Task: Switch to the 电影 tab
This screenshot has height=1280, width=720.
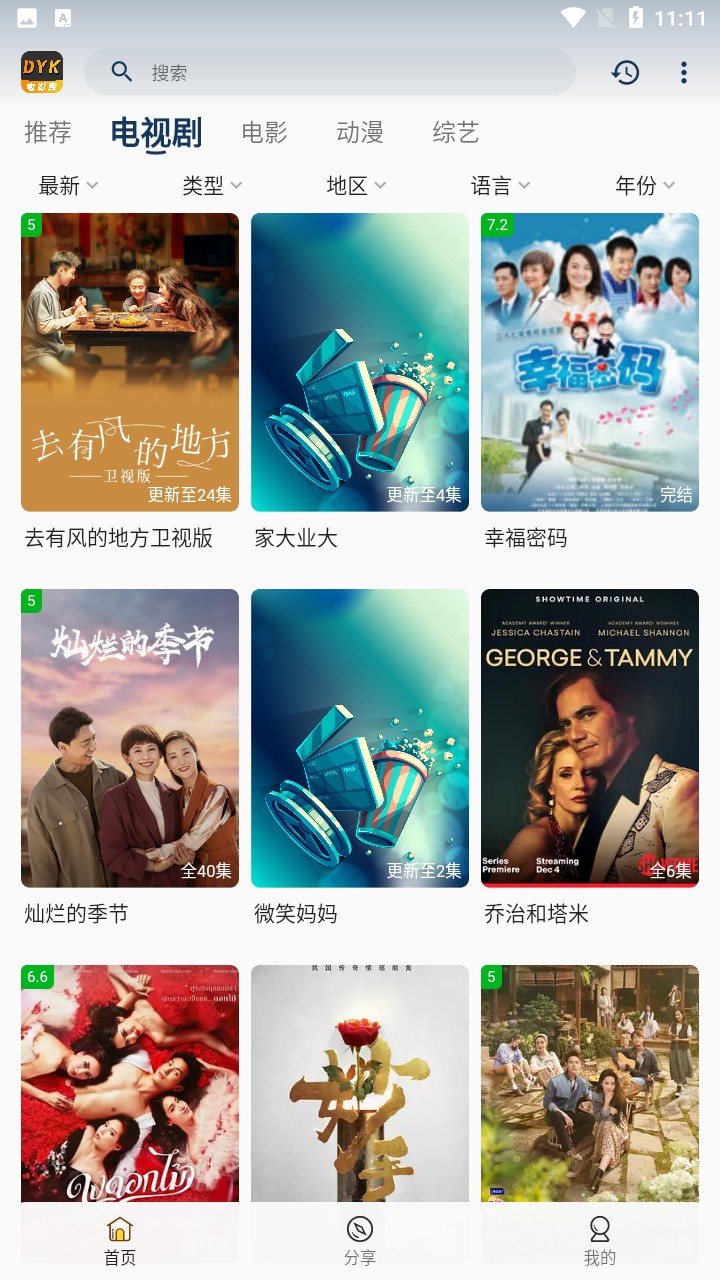Action: click(265, 132)
